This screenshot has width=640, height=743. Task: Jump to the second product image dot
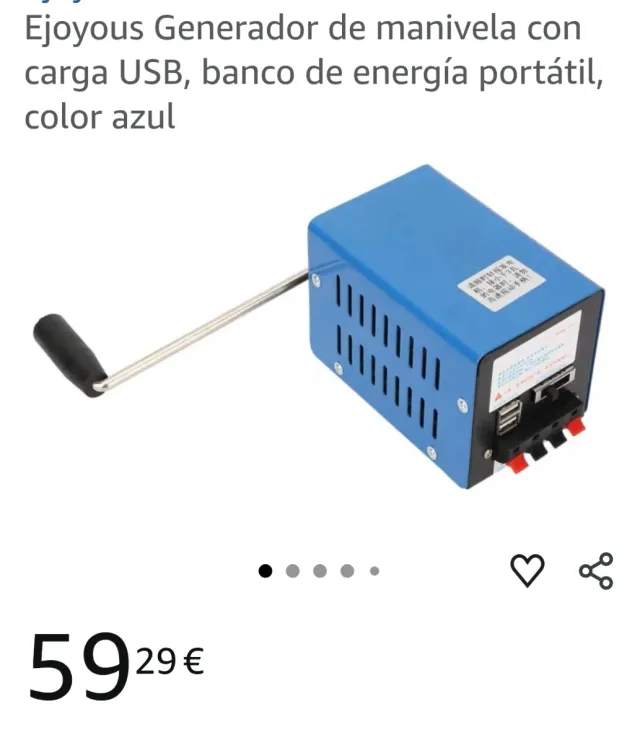pyautogui.click(x=292, y=571)
